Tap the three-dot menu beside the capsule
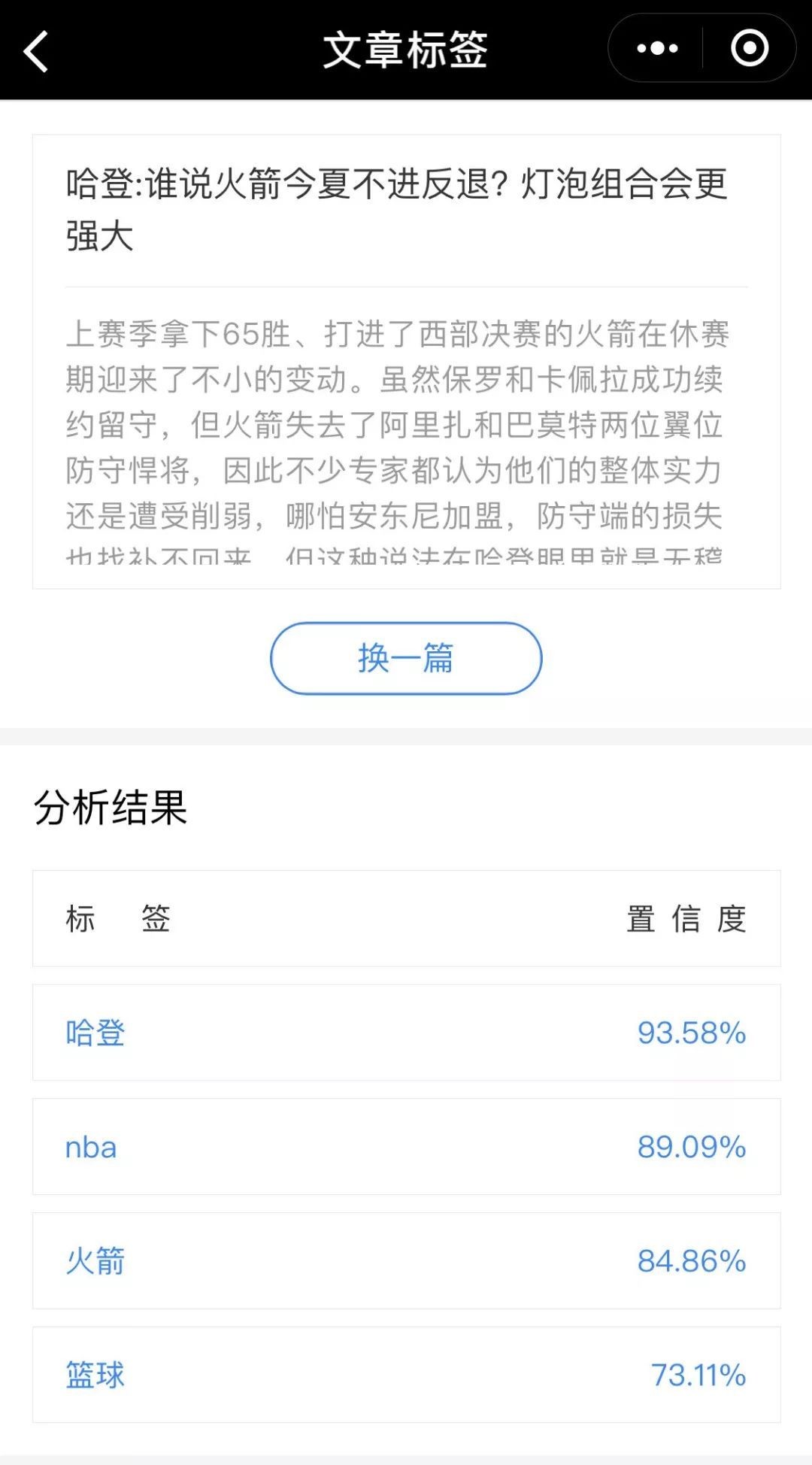 (656, 48)
